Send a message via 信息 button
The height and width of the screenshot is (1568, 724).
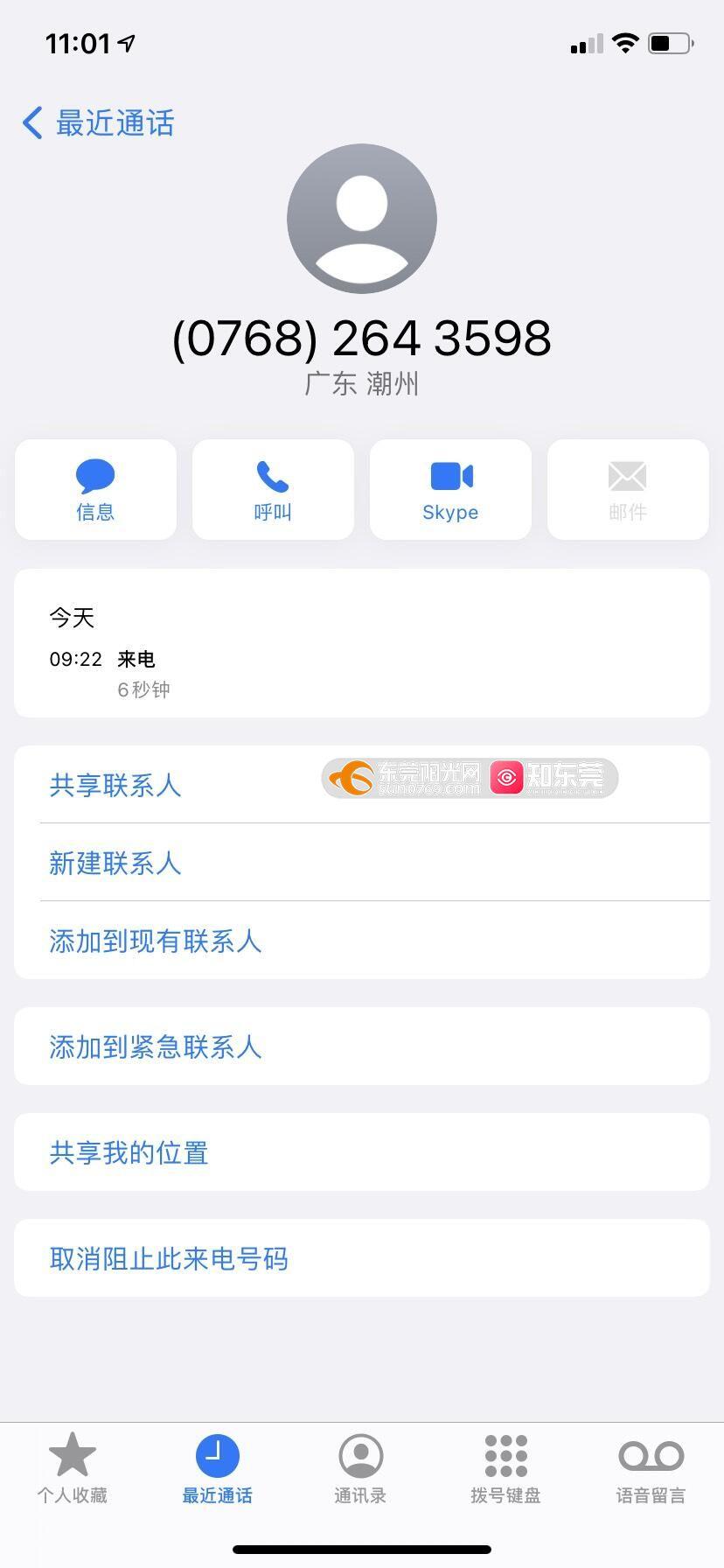[95, 490]
